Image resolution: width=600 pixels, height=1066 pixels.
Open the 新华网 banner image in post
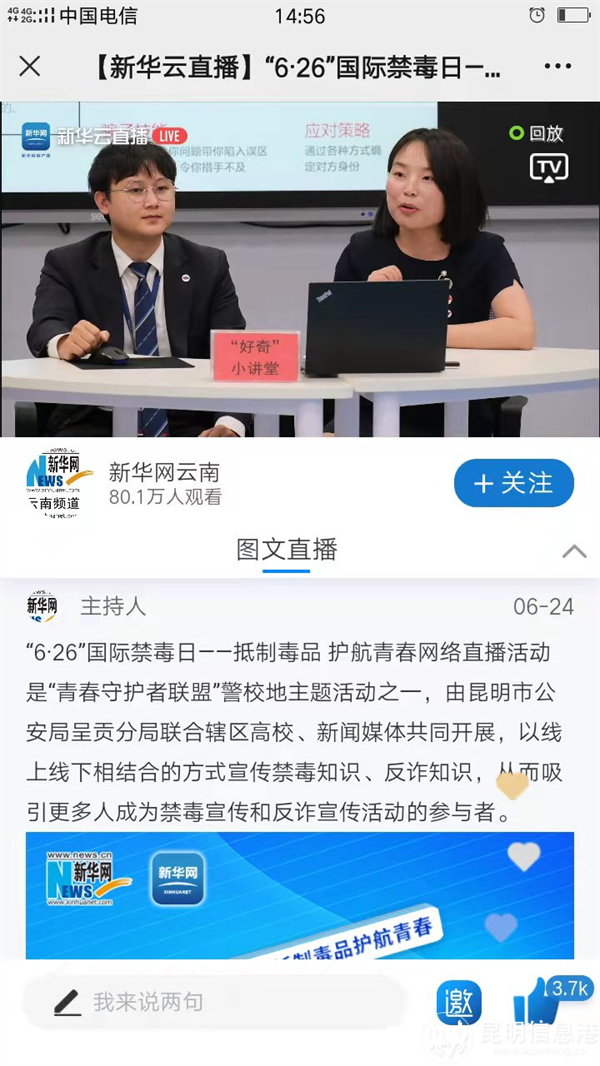point(300,895)
